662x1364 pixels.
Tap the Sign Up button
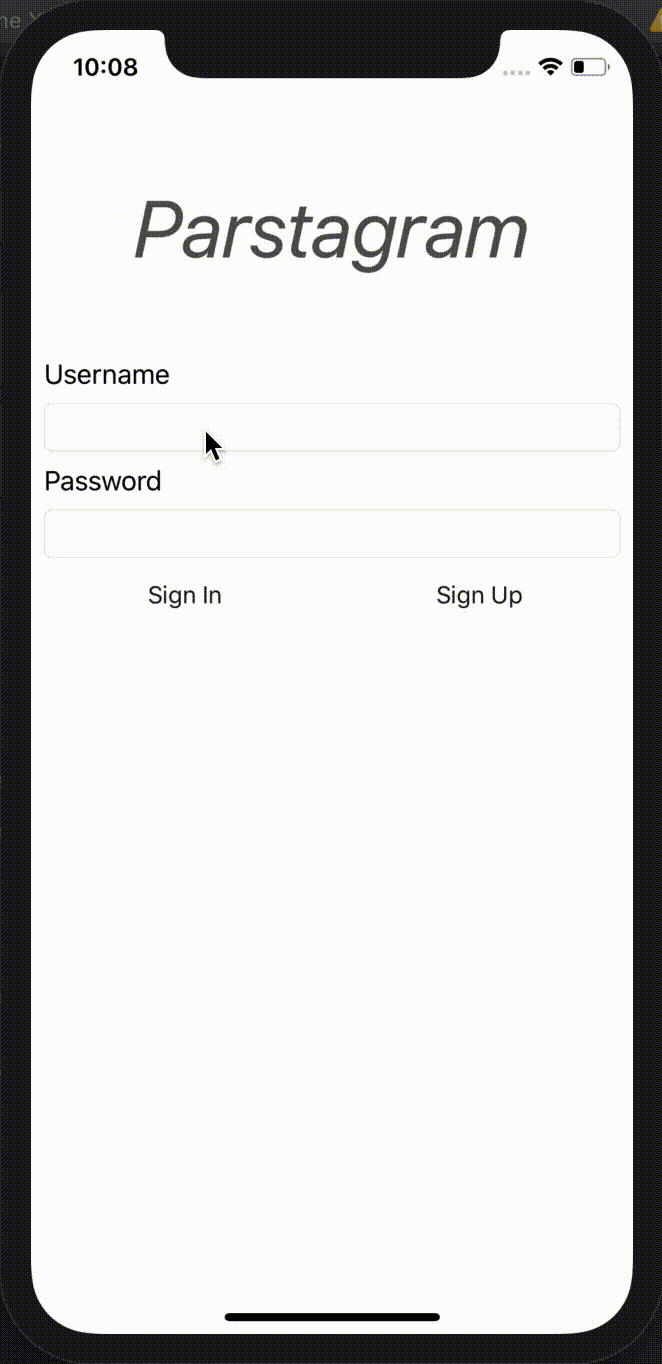tap(479, 595)
